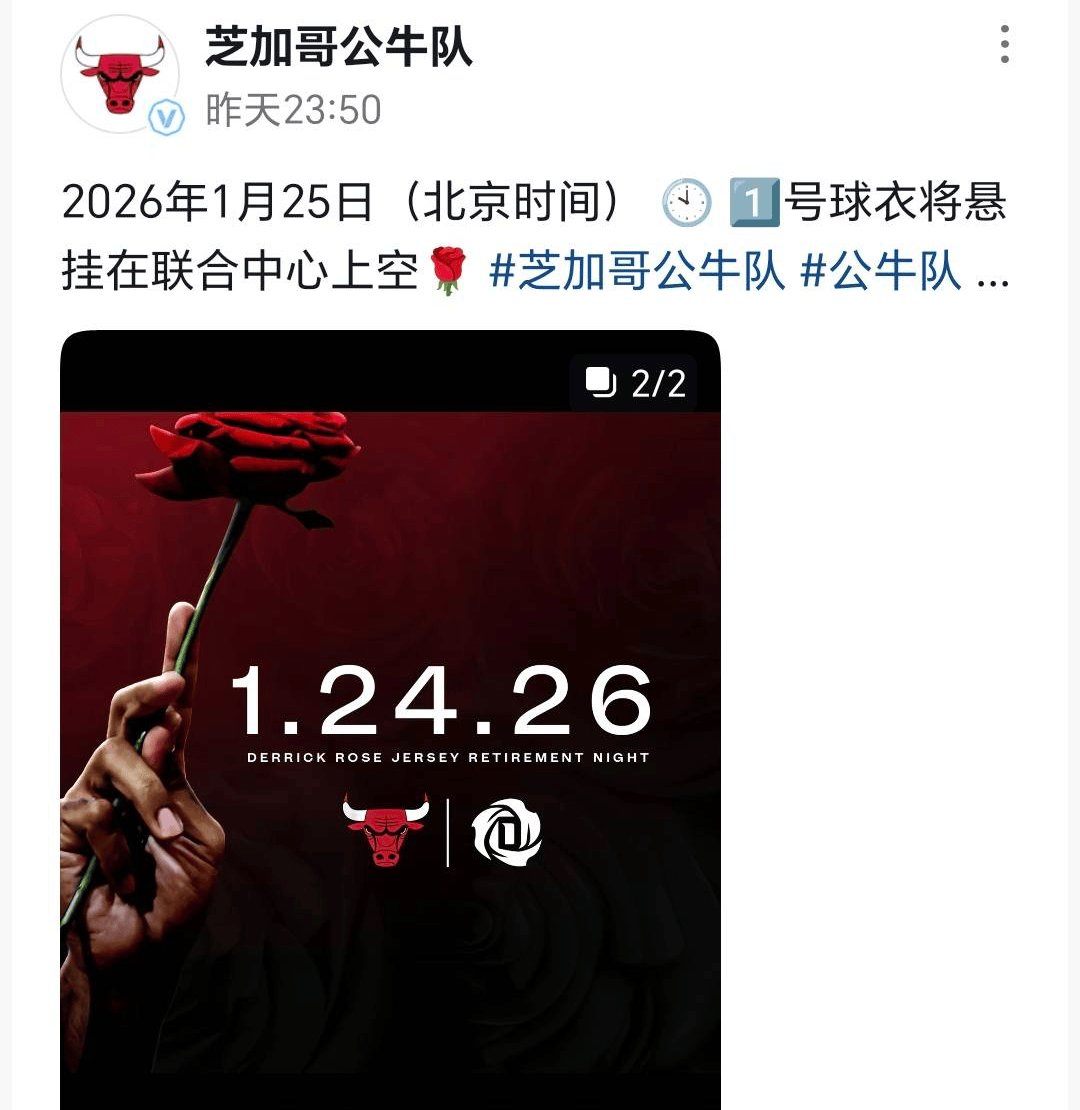
Task: Open the 芝加哥公牛队 account name
Action: coord(339,45)
